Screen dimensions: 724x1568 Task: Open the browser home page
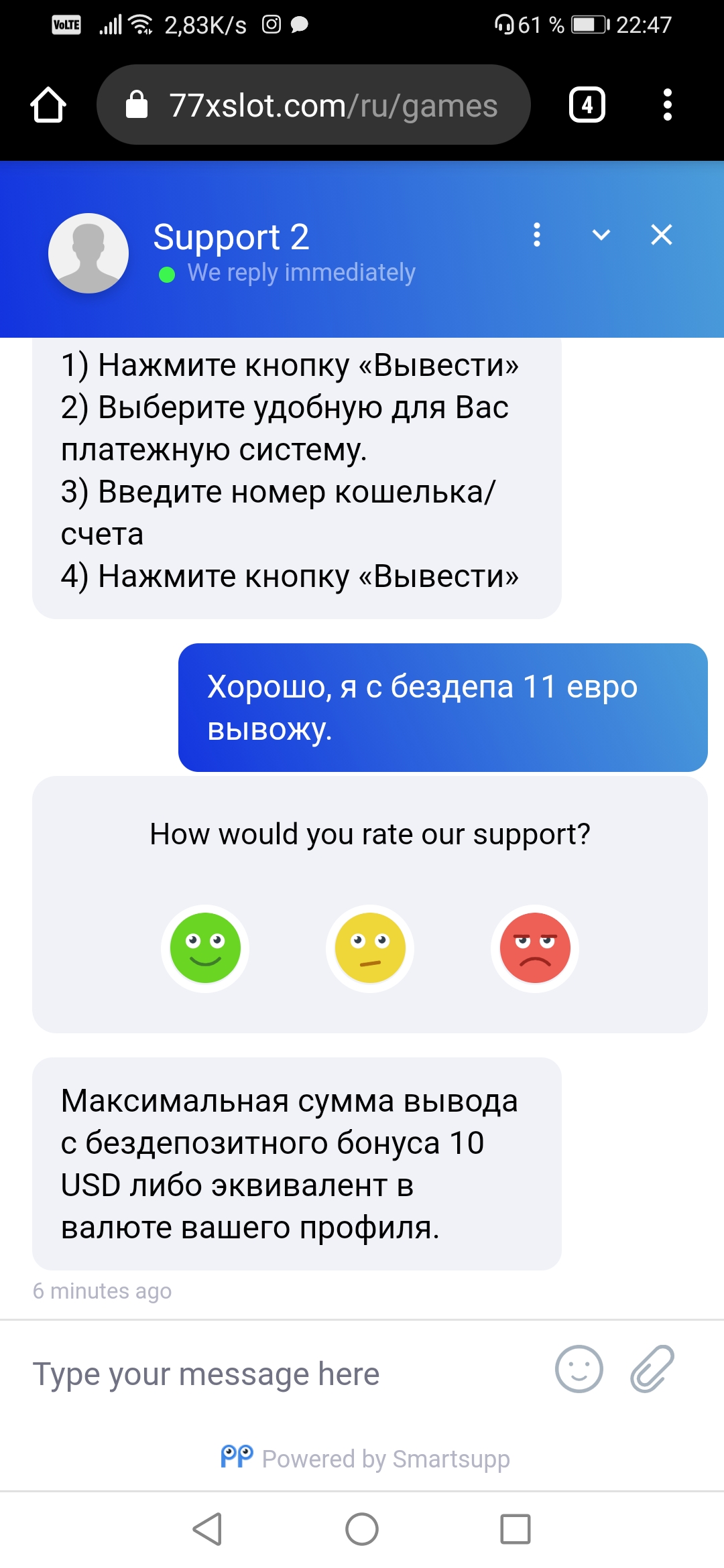tap(48, 105)
